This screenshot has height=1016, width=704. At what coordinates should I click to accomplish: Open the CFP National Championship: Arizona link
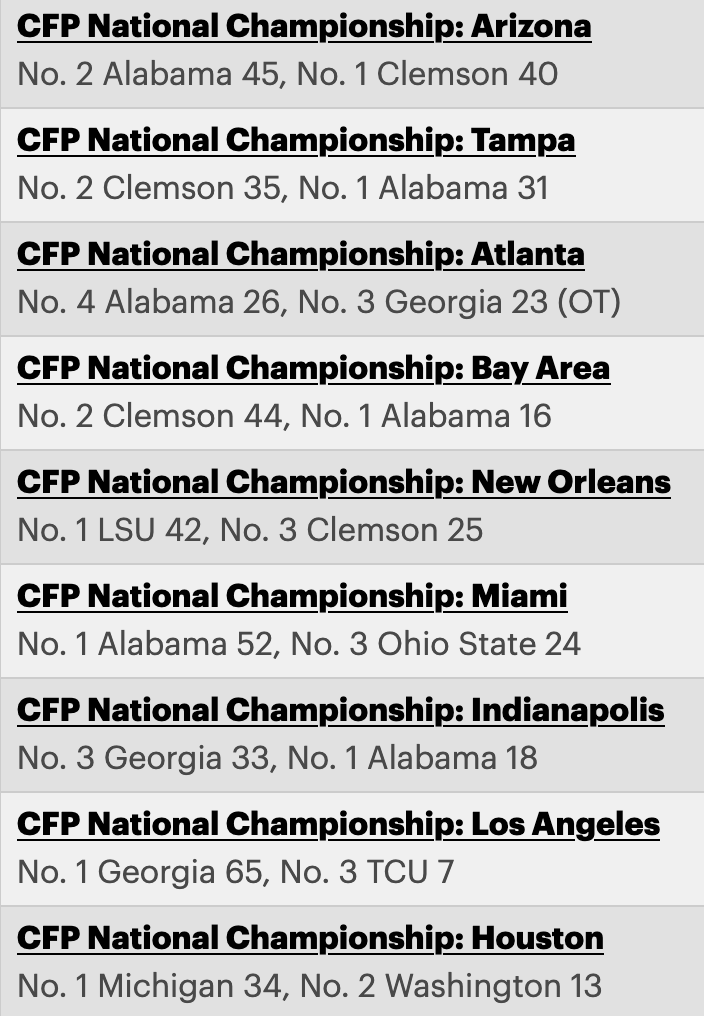pos(304,27)
